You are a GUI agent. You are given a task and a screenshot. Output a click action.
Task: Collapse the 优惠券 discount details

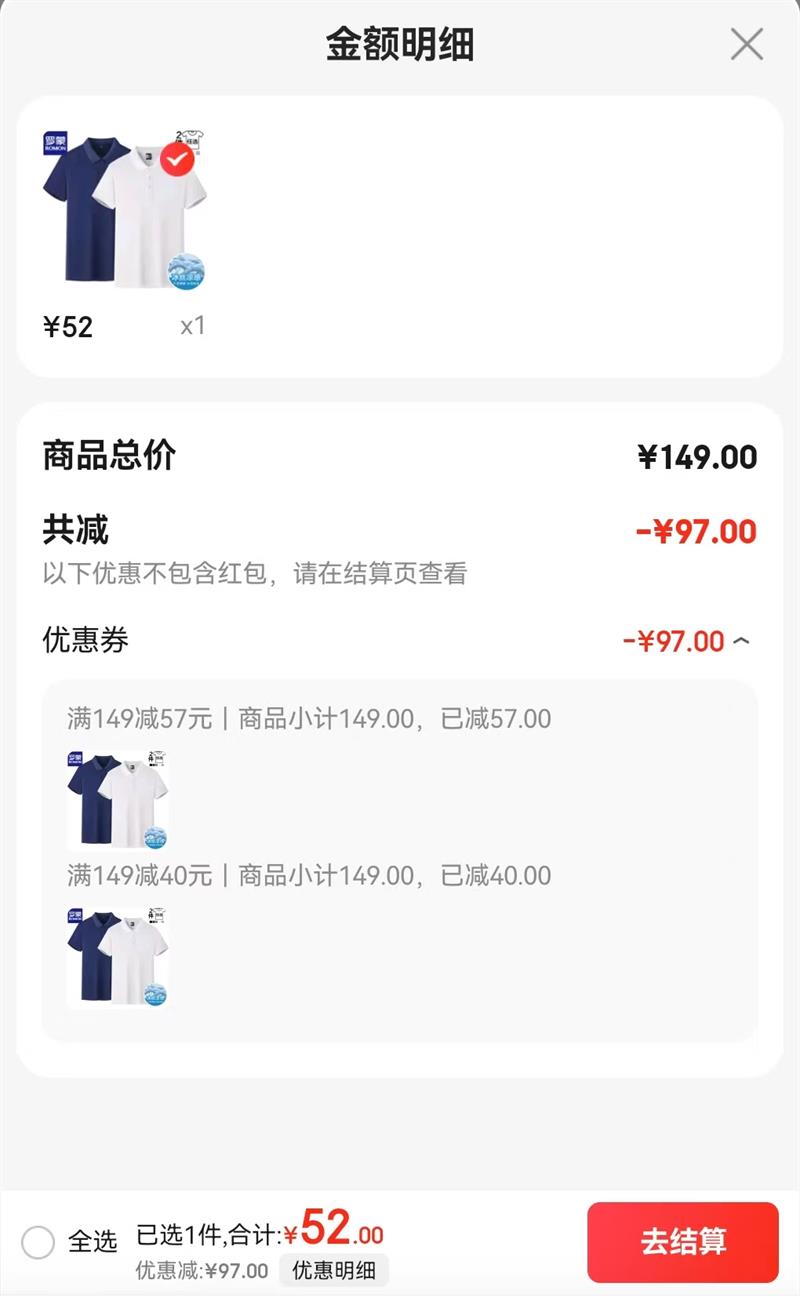[741, 641]
